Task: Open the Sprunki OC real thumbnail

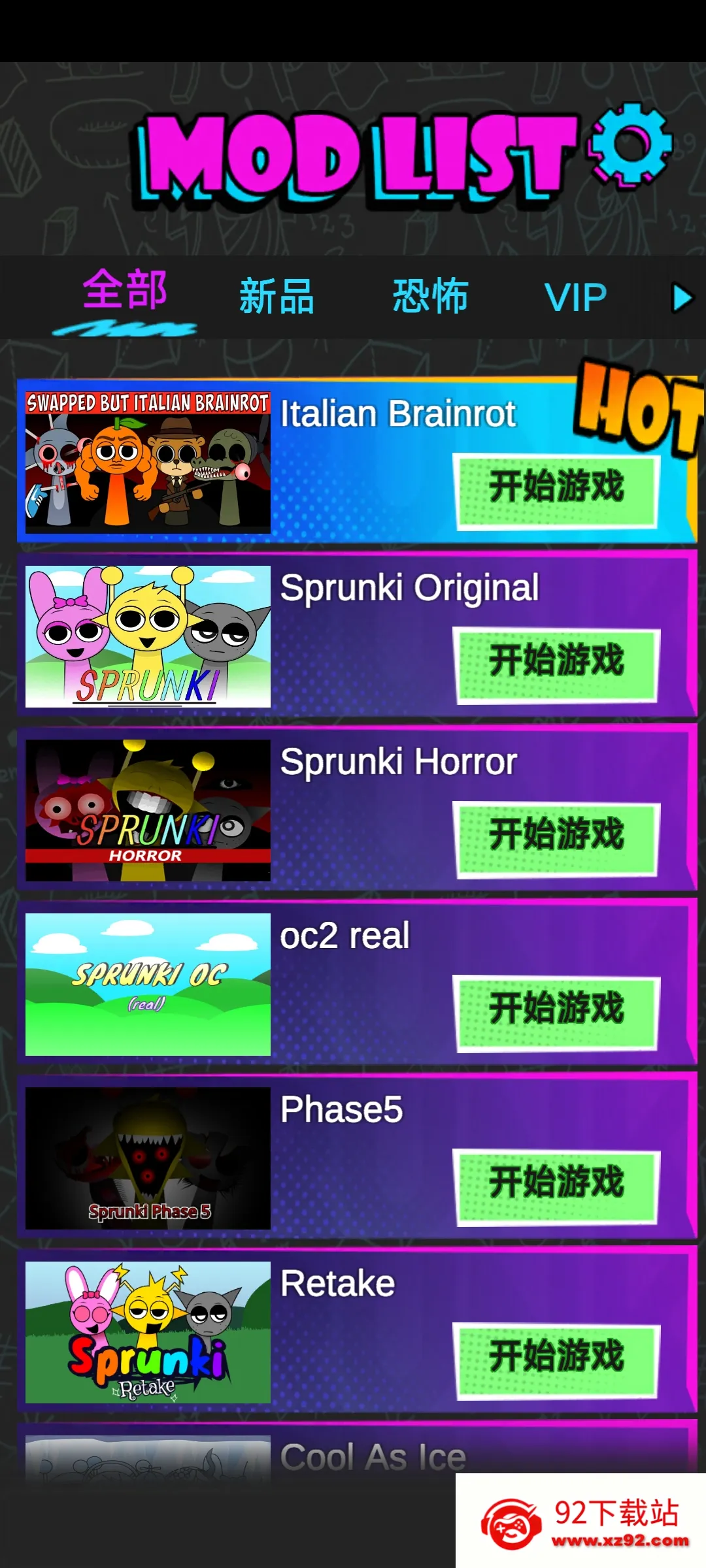Action: [148, 984]
